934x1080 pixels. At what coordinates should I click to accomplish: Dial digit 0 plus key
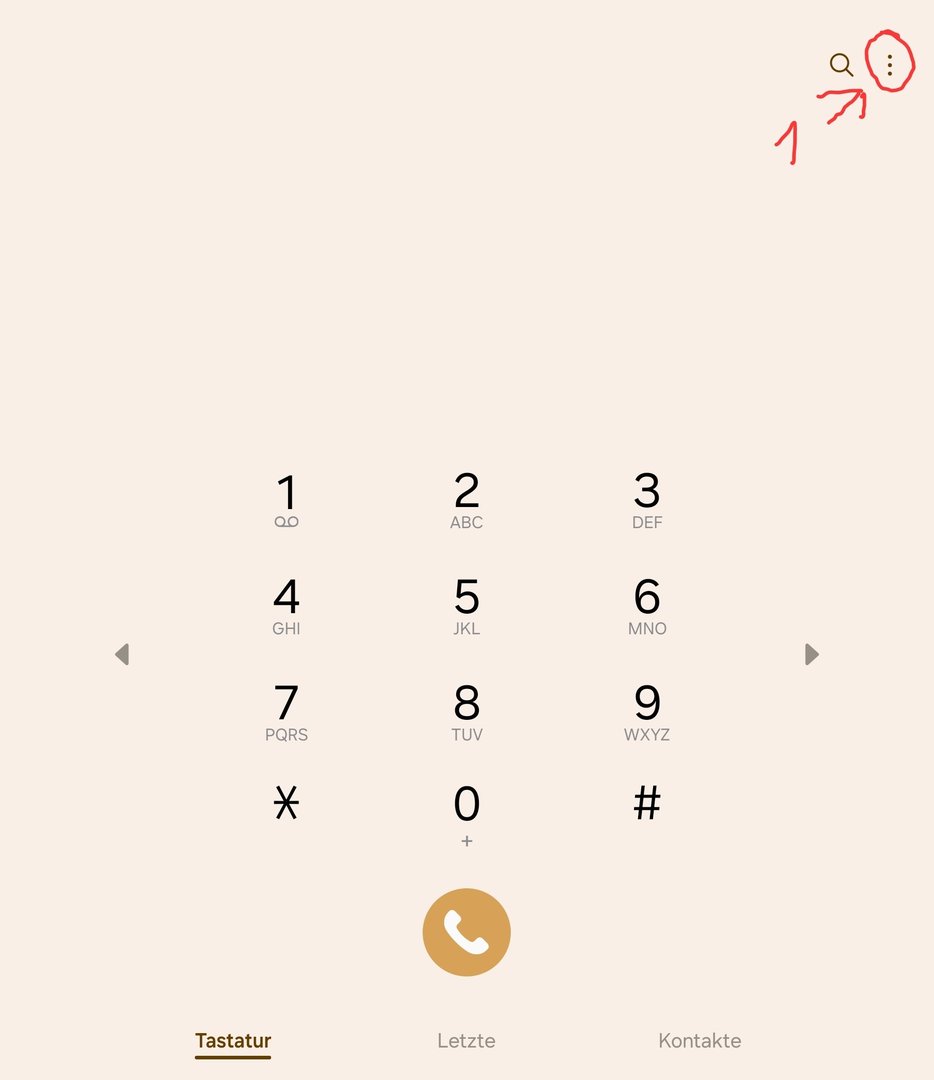coord(466,812)
